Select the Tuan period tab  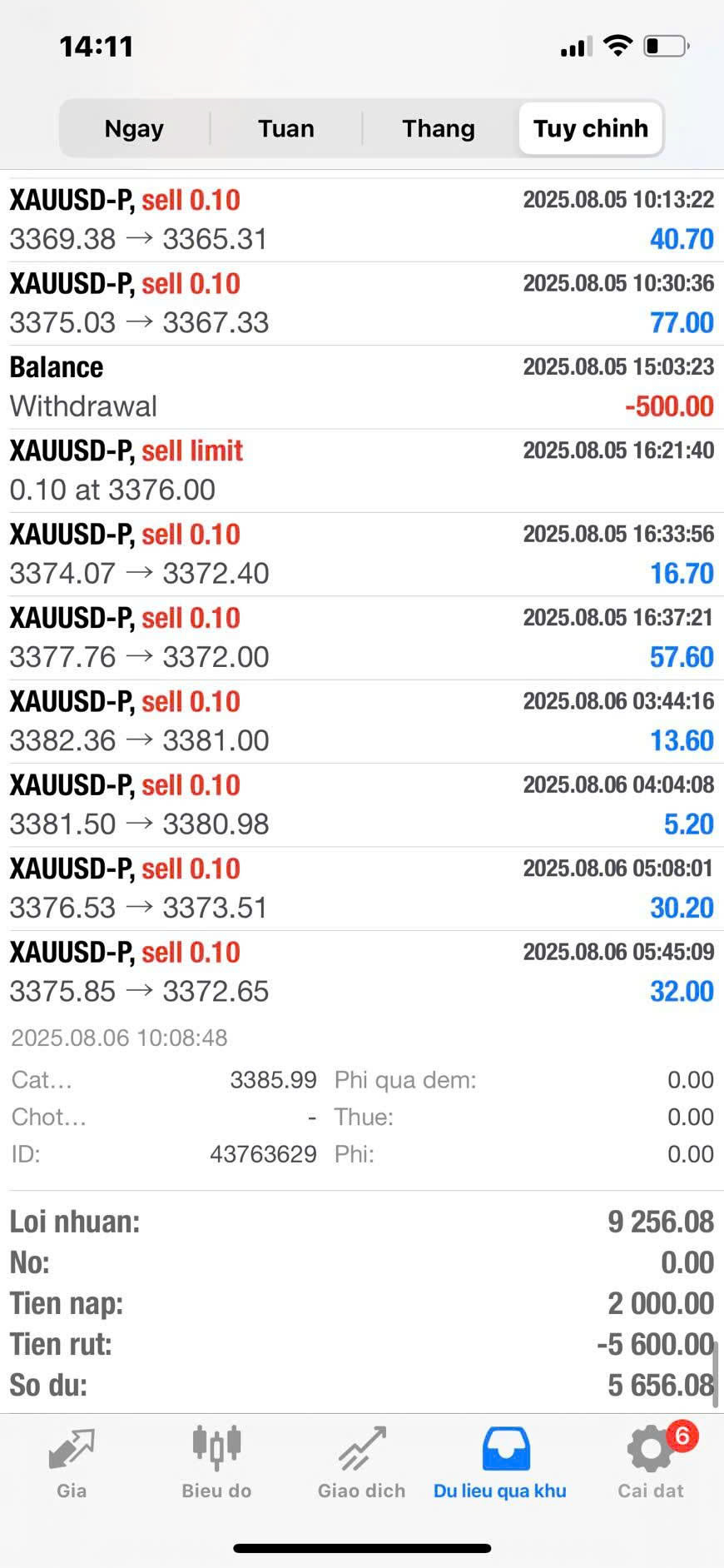pyautogui.click(x=286, y=128)
